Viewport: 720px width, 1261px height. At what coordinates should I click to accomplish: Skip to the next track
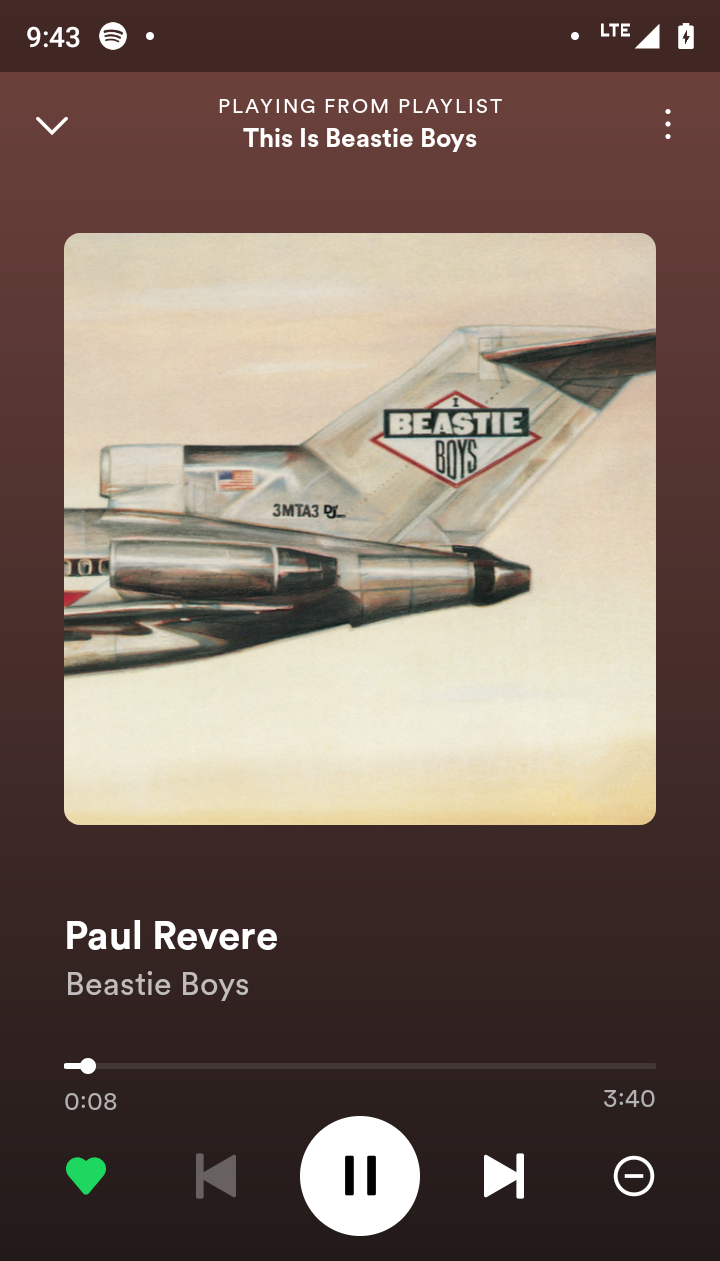(503, 1175)
